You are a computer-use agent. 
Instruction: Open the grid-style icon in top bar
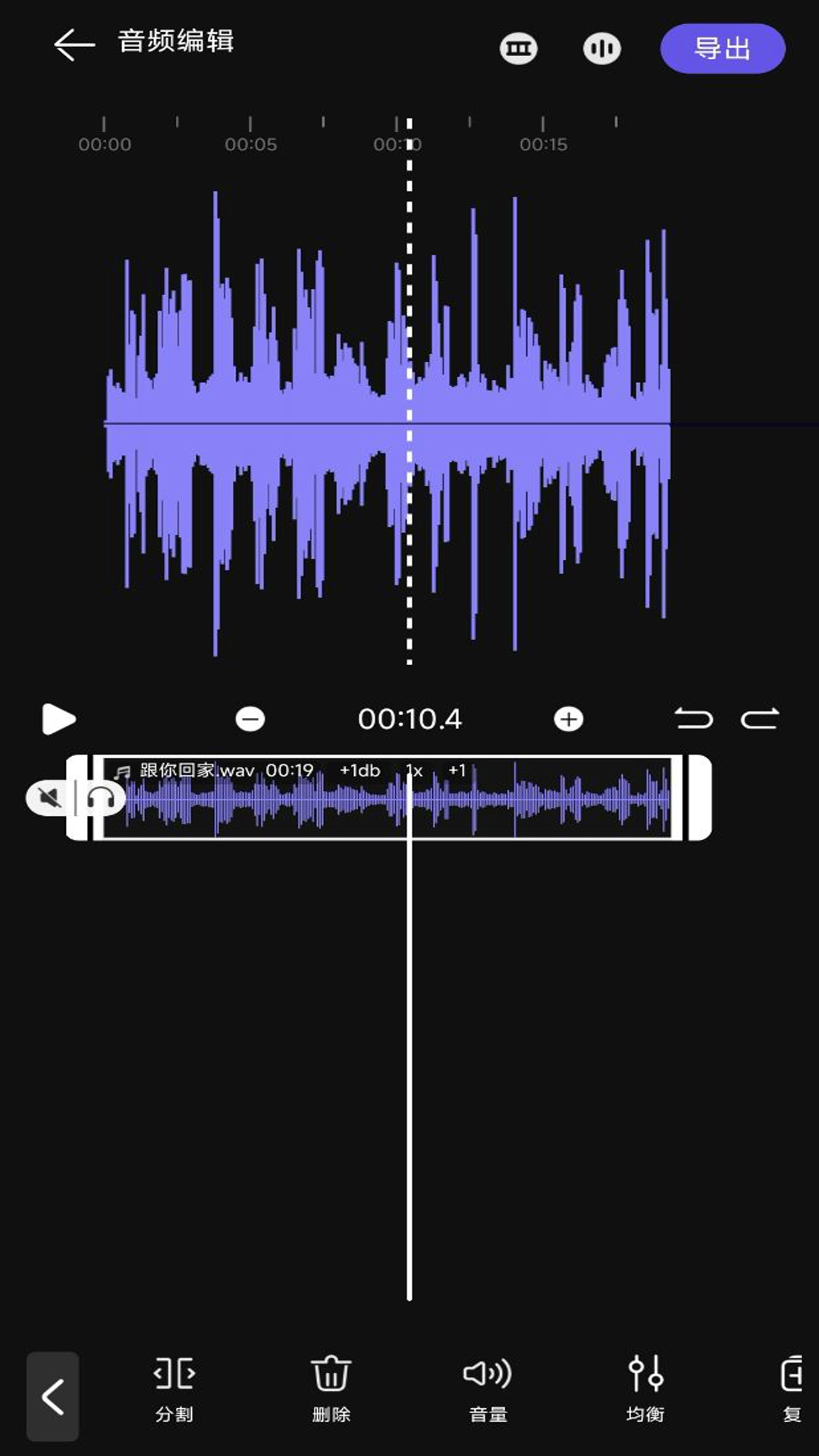(x=519, y=49)
